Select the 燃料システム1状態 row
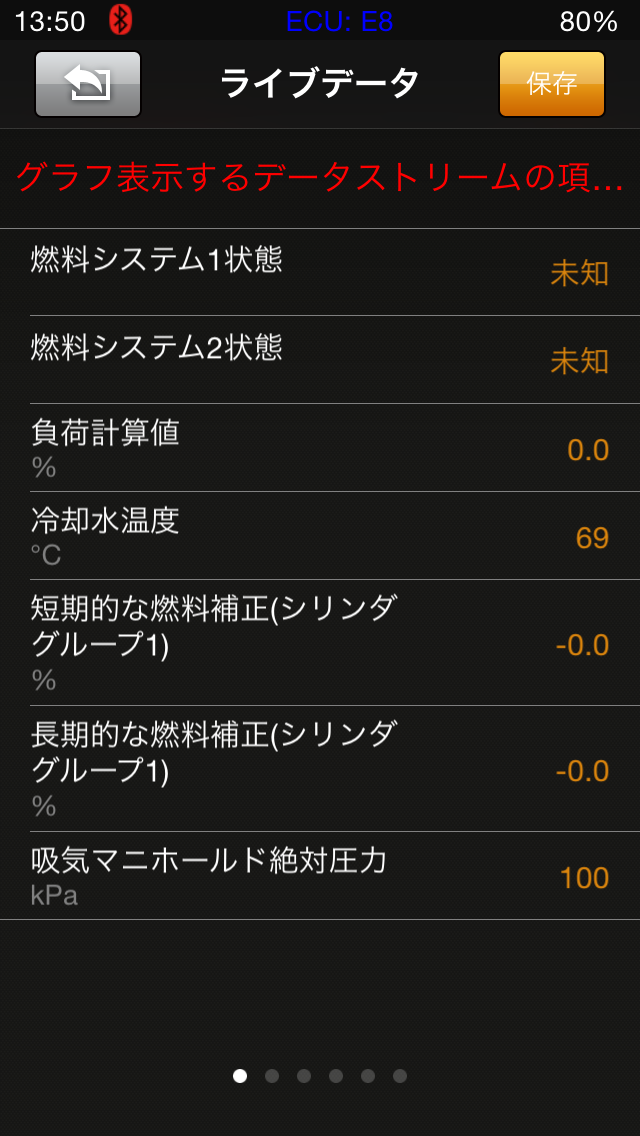The image size is (640, 1136). 320,272
